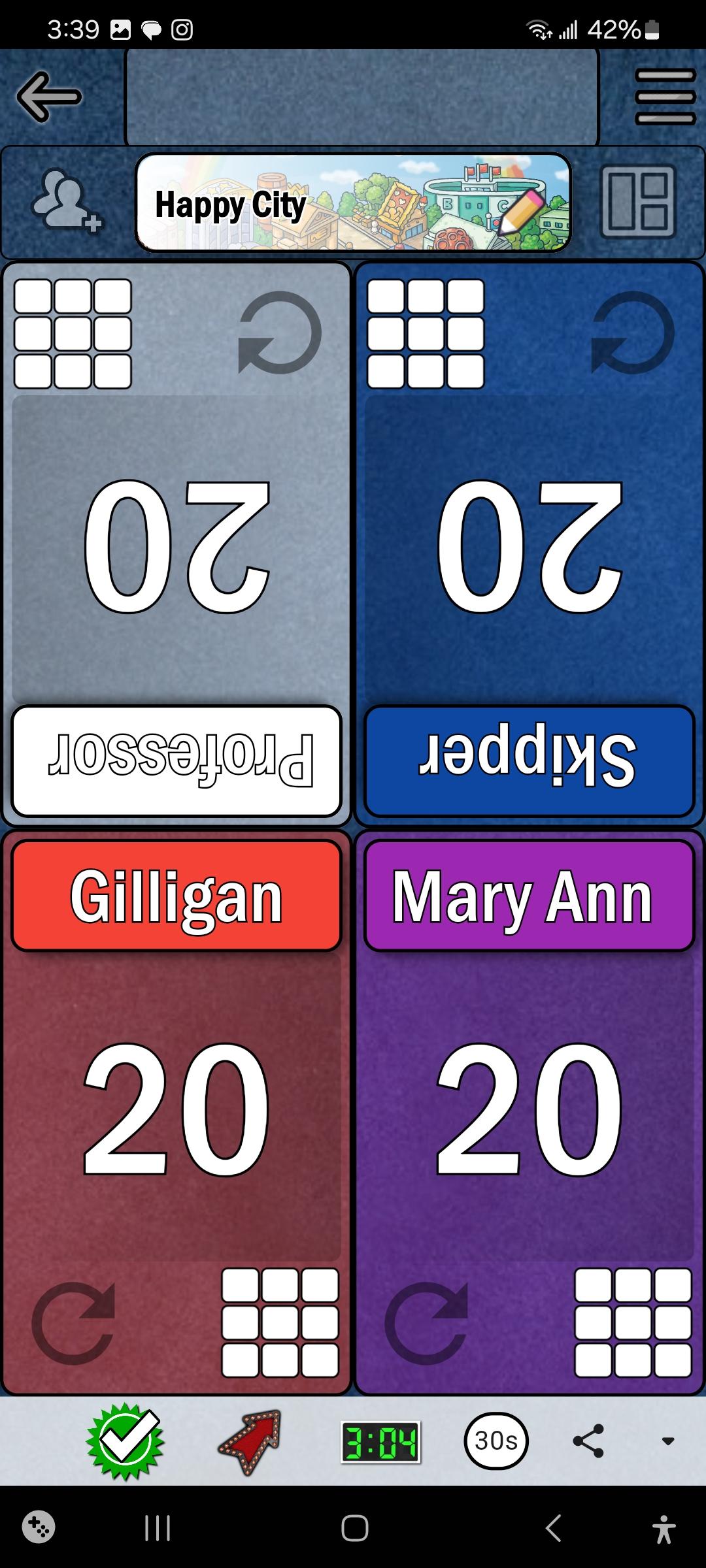The height and width of the screenshot is (1568, 706).
Task: Reset Skipper's score with the circular arrow
Action: pos(633,333)
